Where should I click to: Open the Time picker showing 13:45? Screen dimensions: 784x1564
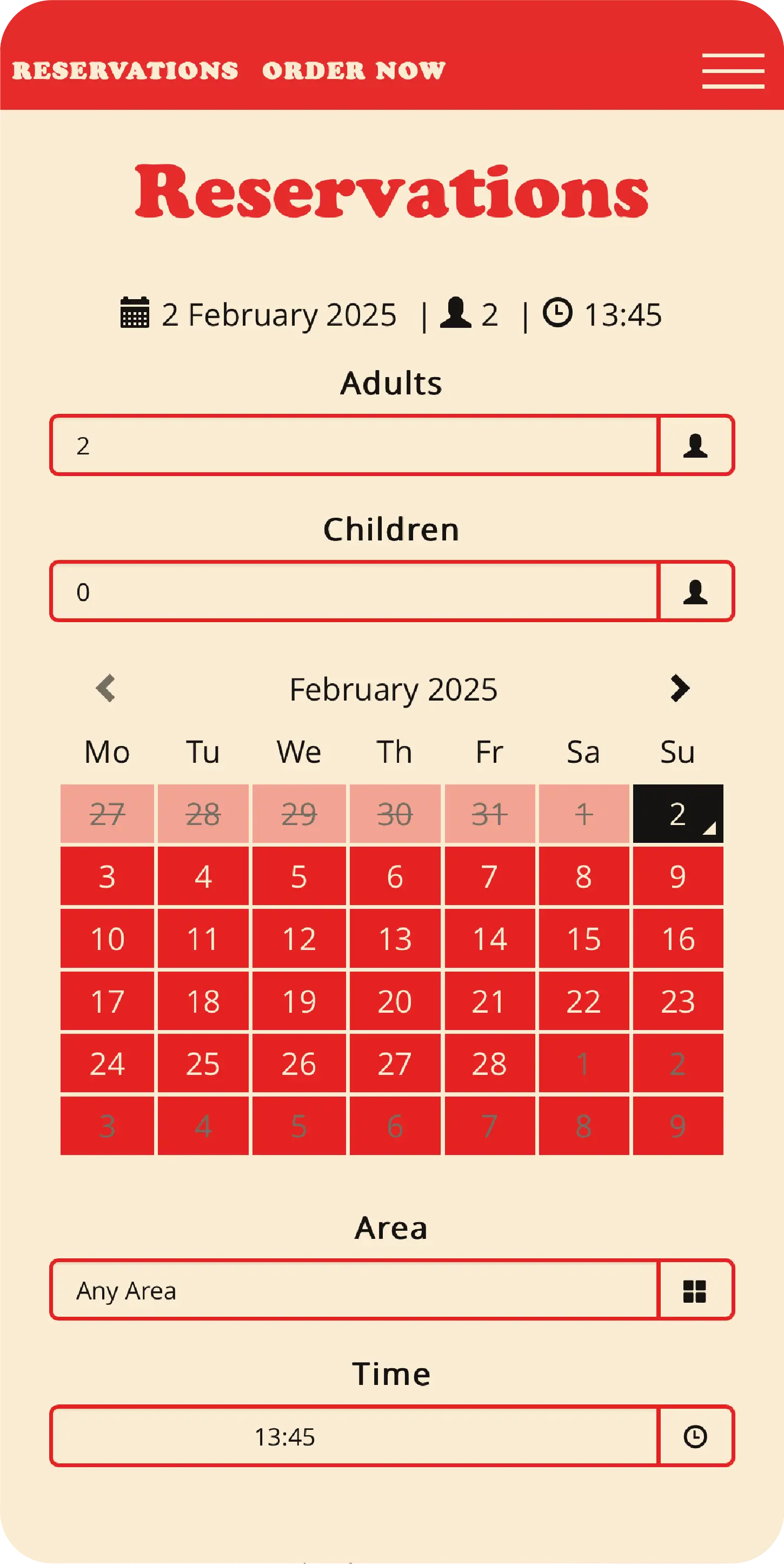tap(392, 1436)
